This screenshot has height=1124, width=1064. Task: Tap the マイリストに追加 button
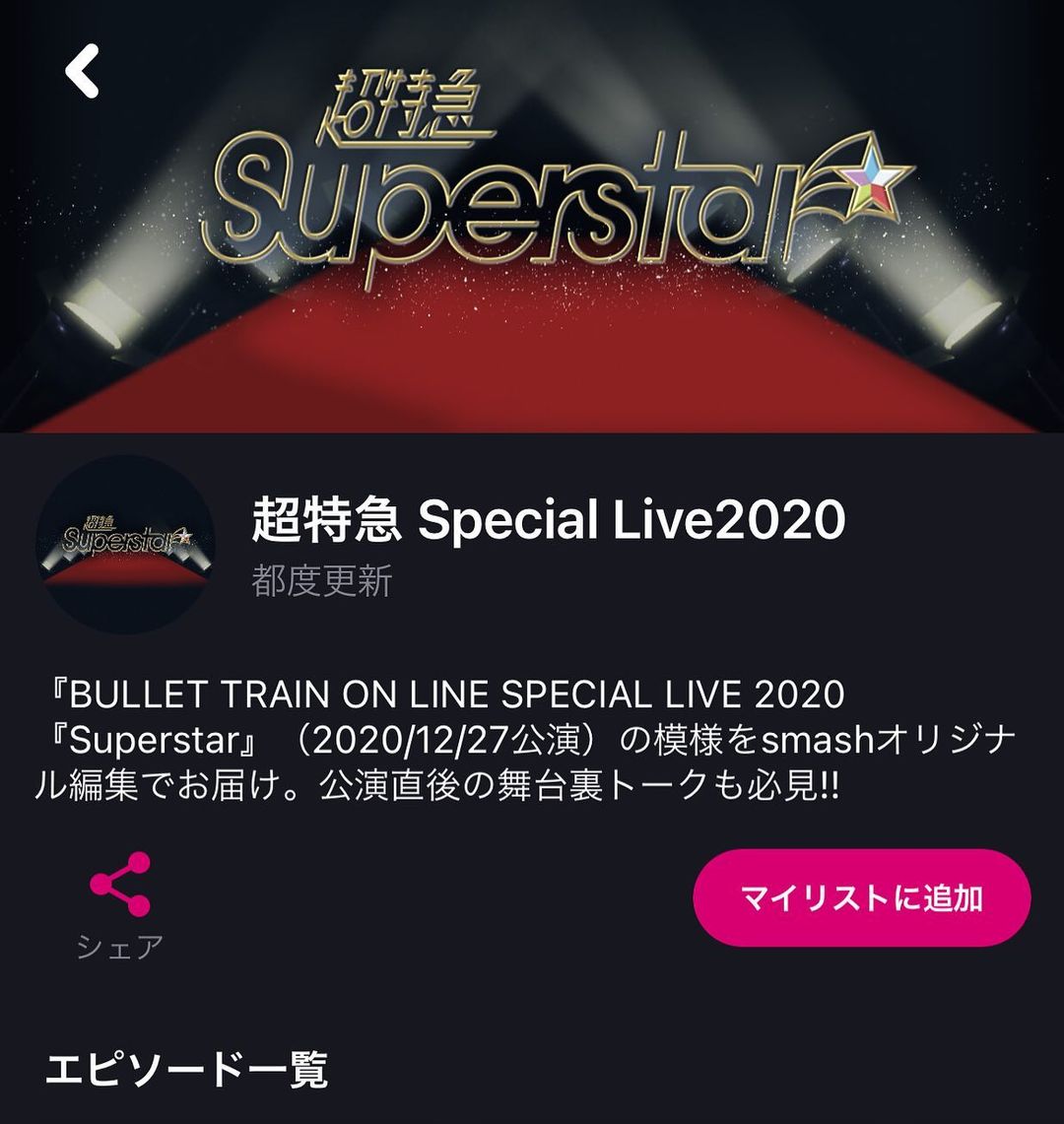coord(861,897)
